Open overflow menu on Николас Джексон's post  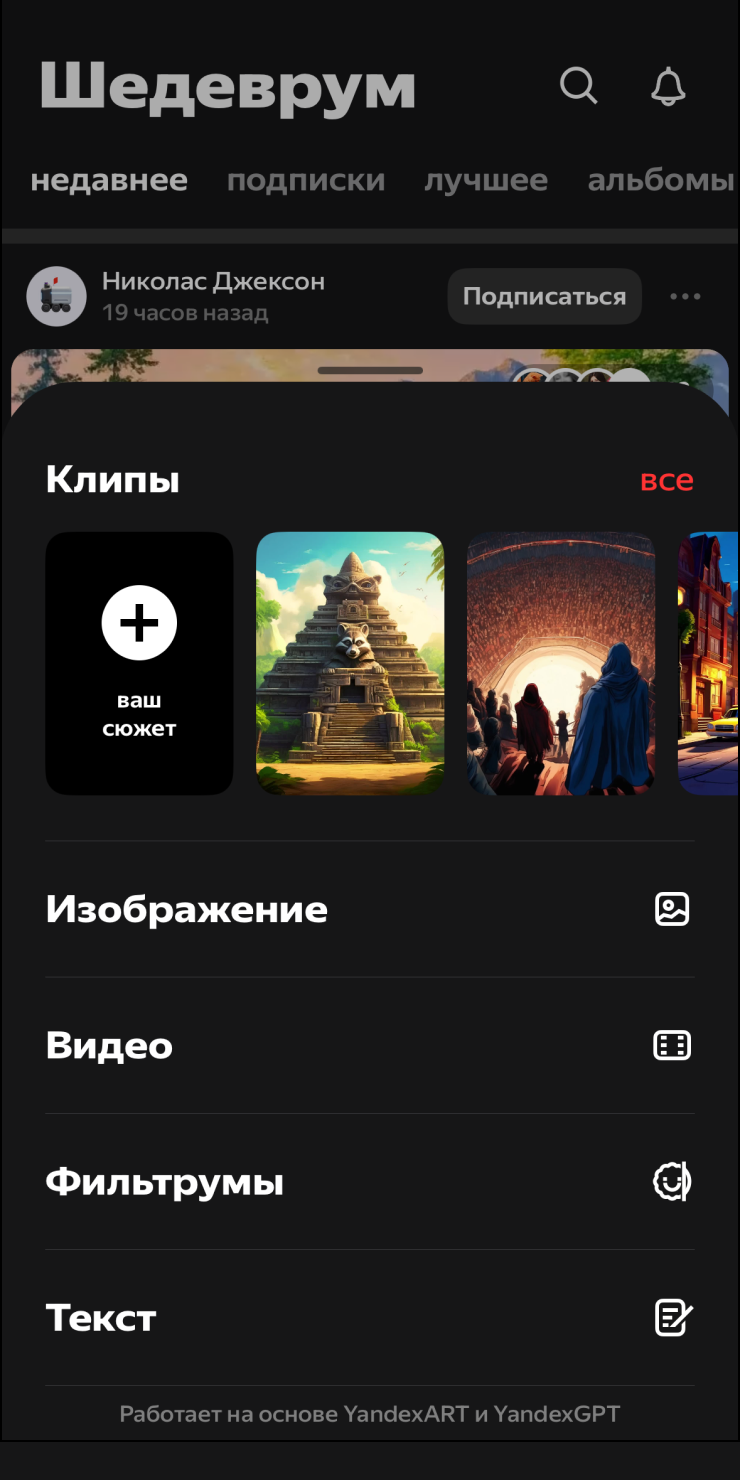click(x=685, y=296)
